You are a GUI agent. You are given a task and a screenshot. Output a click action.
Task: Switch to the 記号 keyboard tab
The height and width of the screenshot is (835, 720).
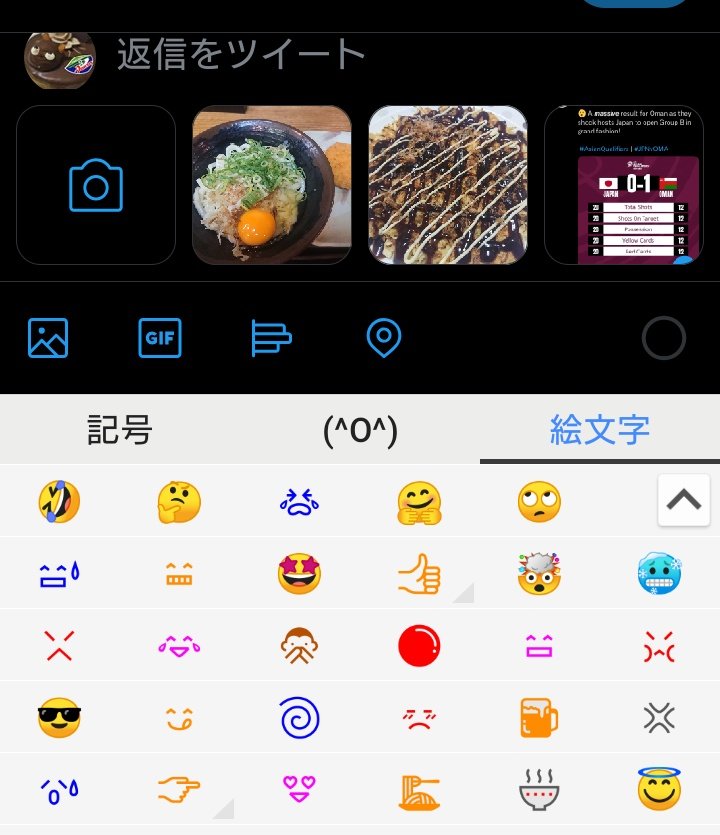[120, 430]
